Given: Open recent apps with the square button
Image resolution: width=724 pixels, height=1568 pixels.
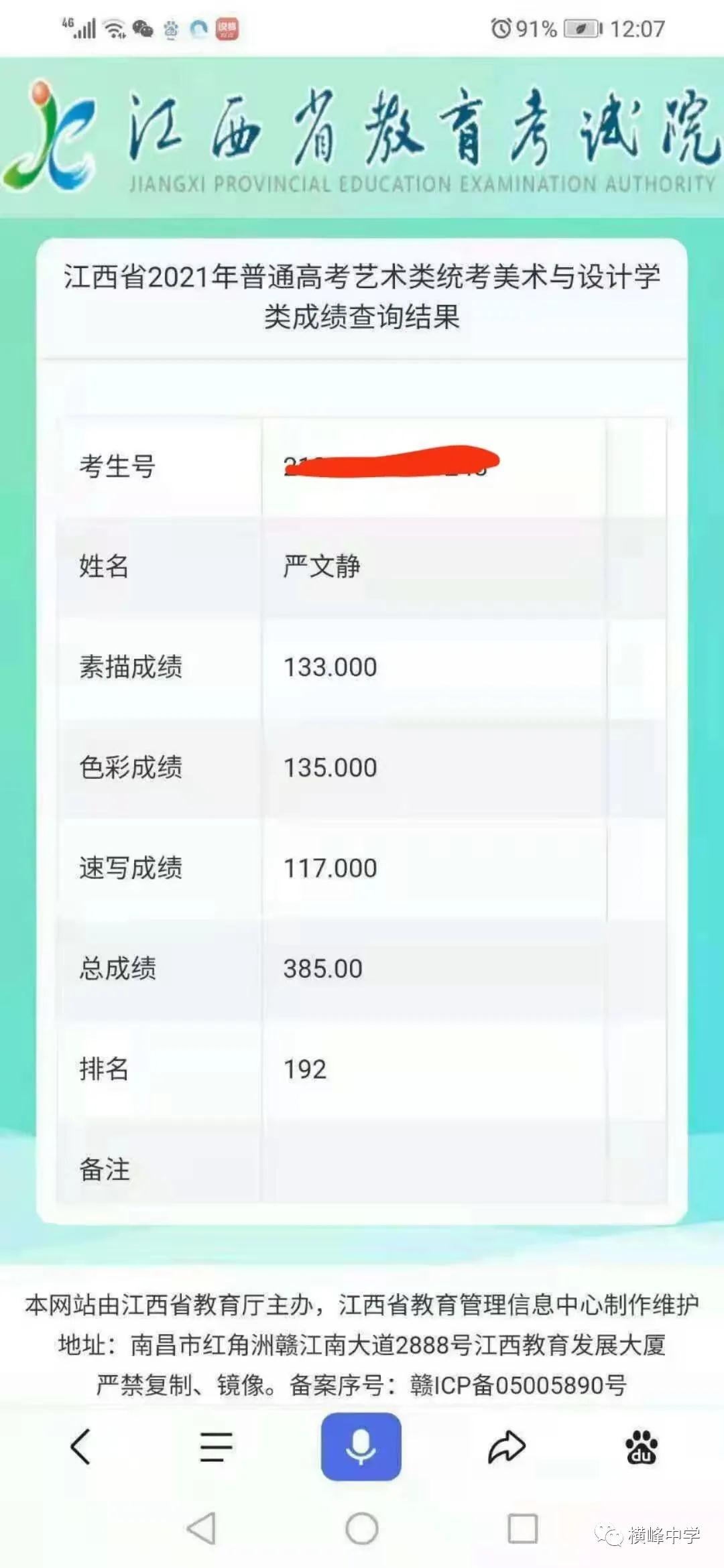Looking at the screenshot, I should [x=522, y=1528].
